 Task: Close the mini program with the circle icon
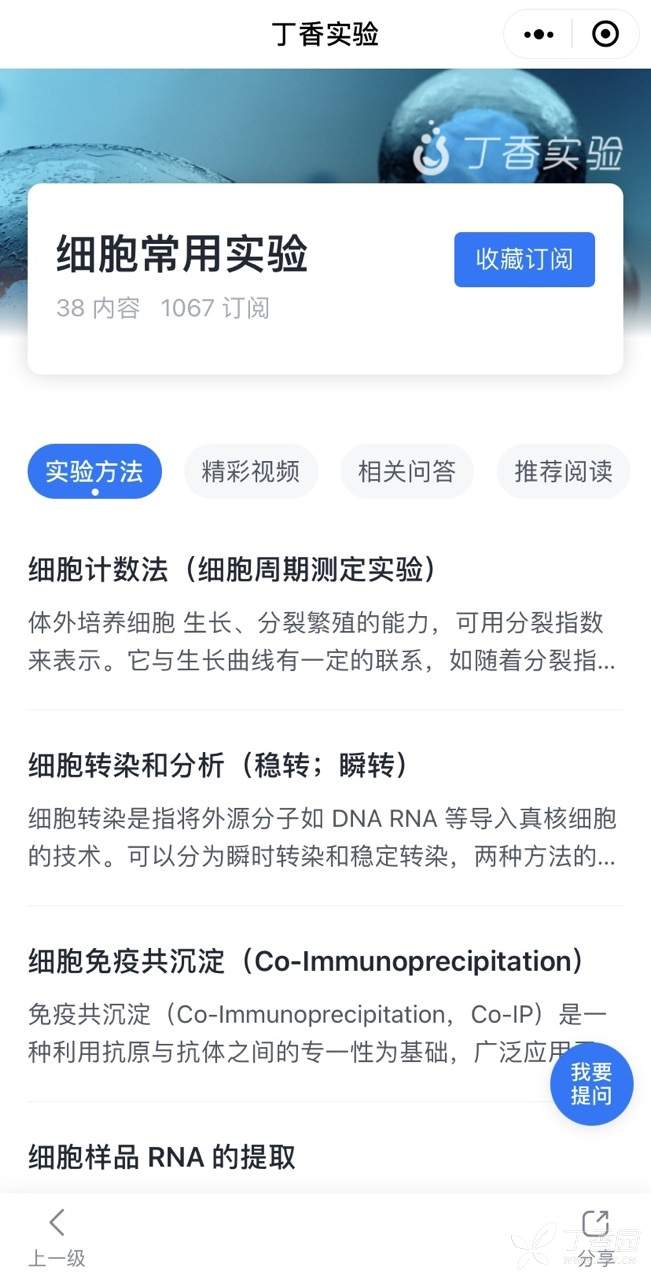[605, 35]
